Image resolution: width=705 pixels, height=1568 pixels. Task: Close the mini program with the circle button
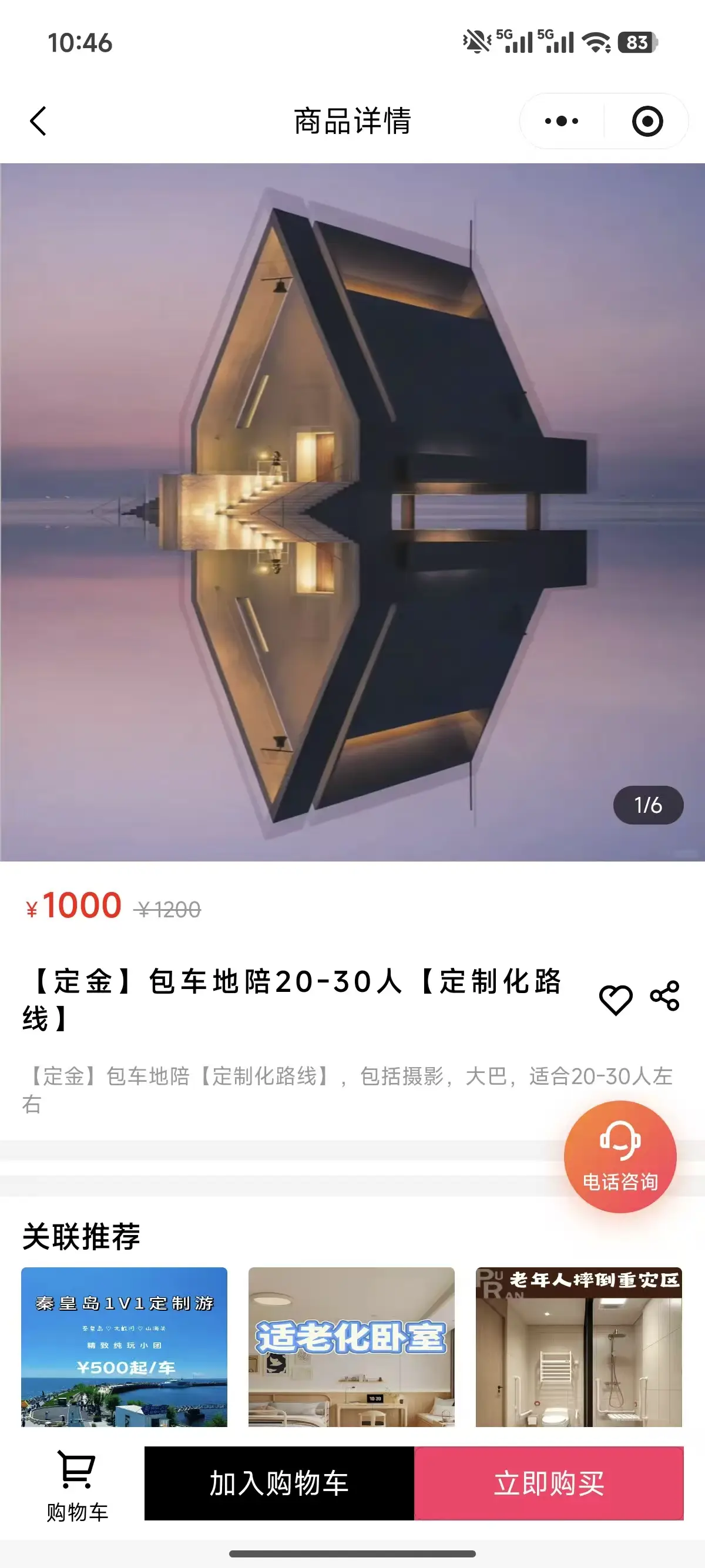[647, 121]
